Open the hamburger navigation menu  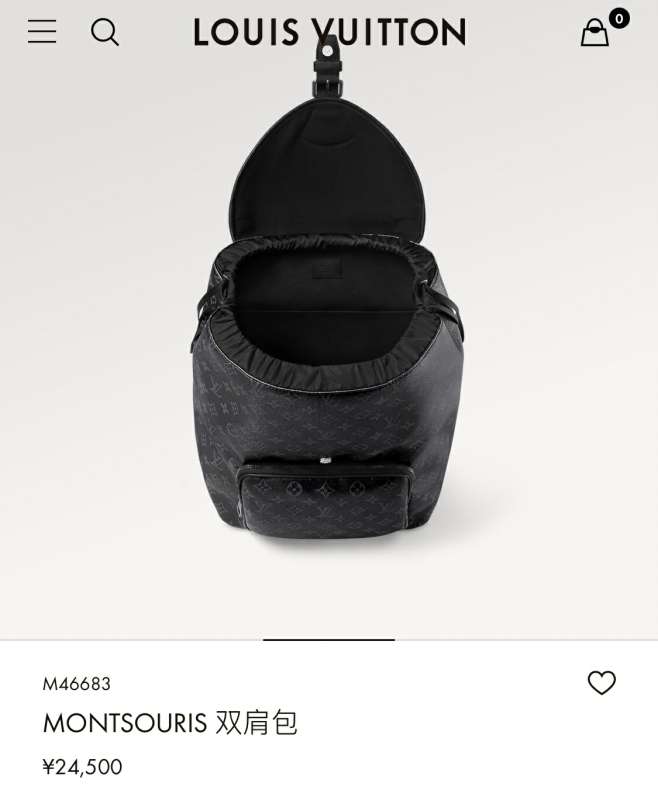(42, 32)
